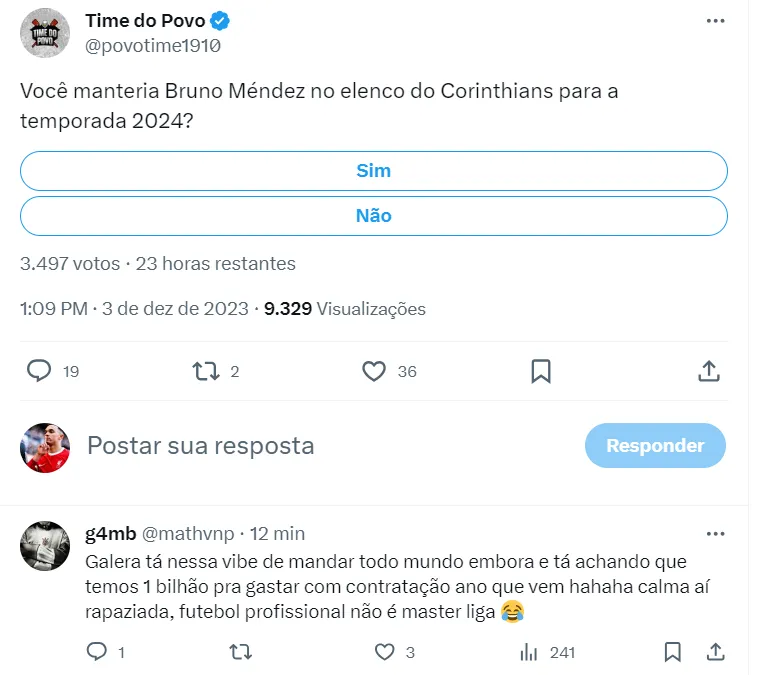Share Time do Povo's post

pyautogui.click(x=708, y=371)
